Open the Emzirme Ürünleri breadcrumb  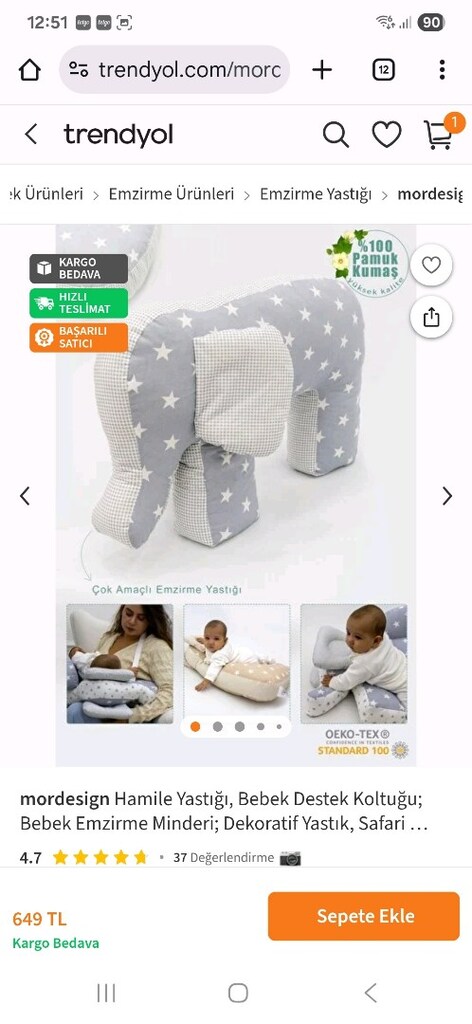click(x=171, y=194)
